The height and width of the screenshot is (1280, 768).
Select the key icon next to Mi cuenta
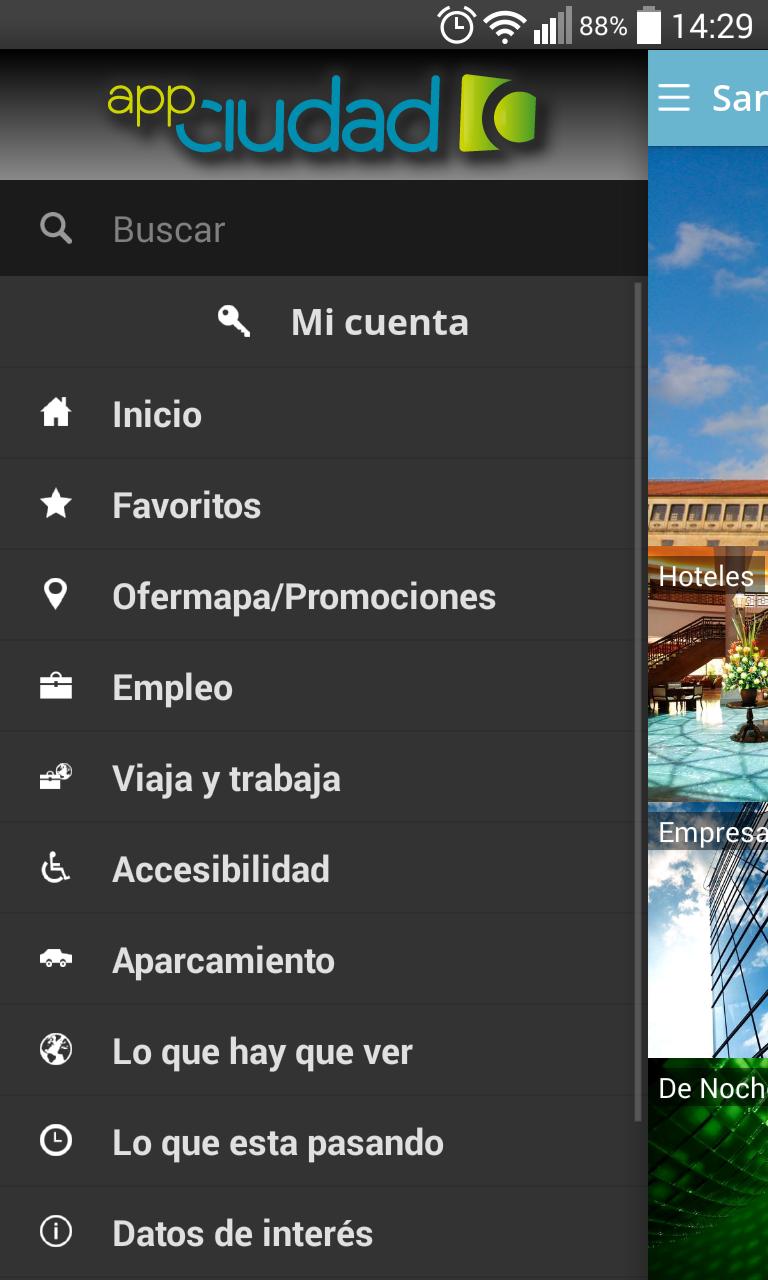coord(234,321)
